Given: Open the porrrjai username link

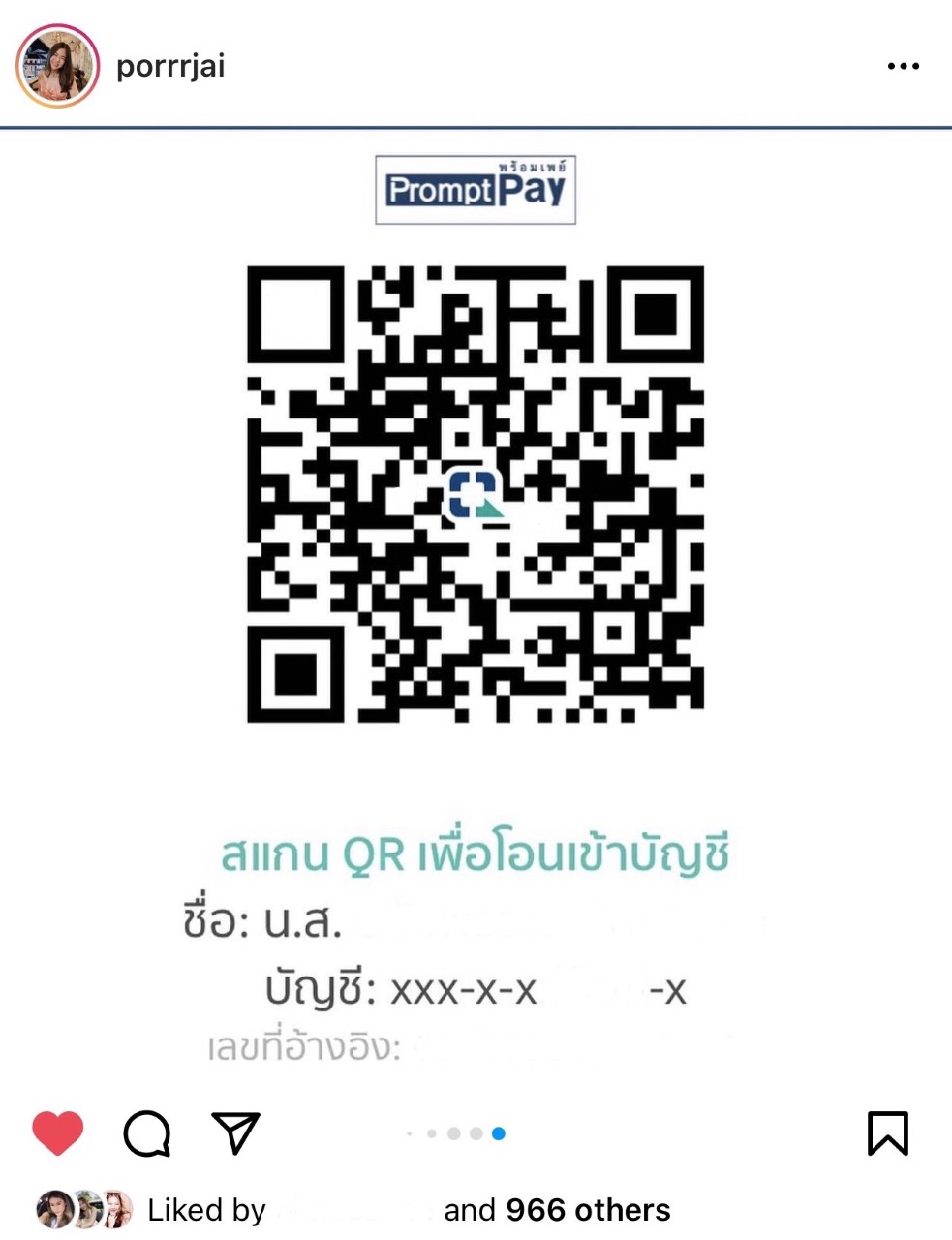Looking at the screenshot, I should pyautogui.click(x=170, y=66).
